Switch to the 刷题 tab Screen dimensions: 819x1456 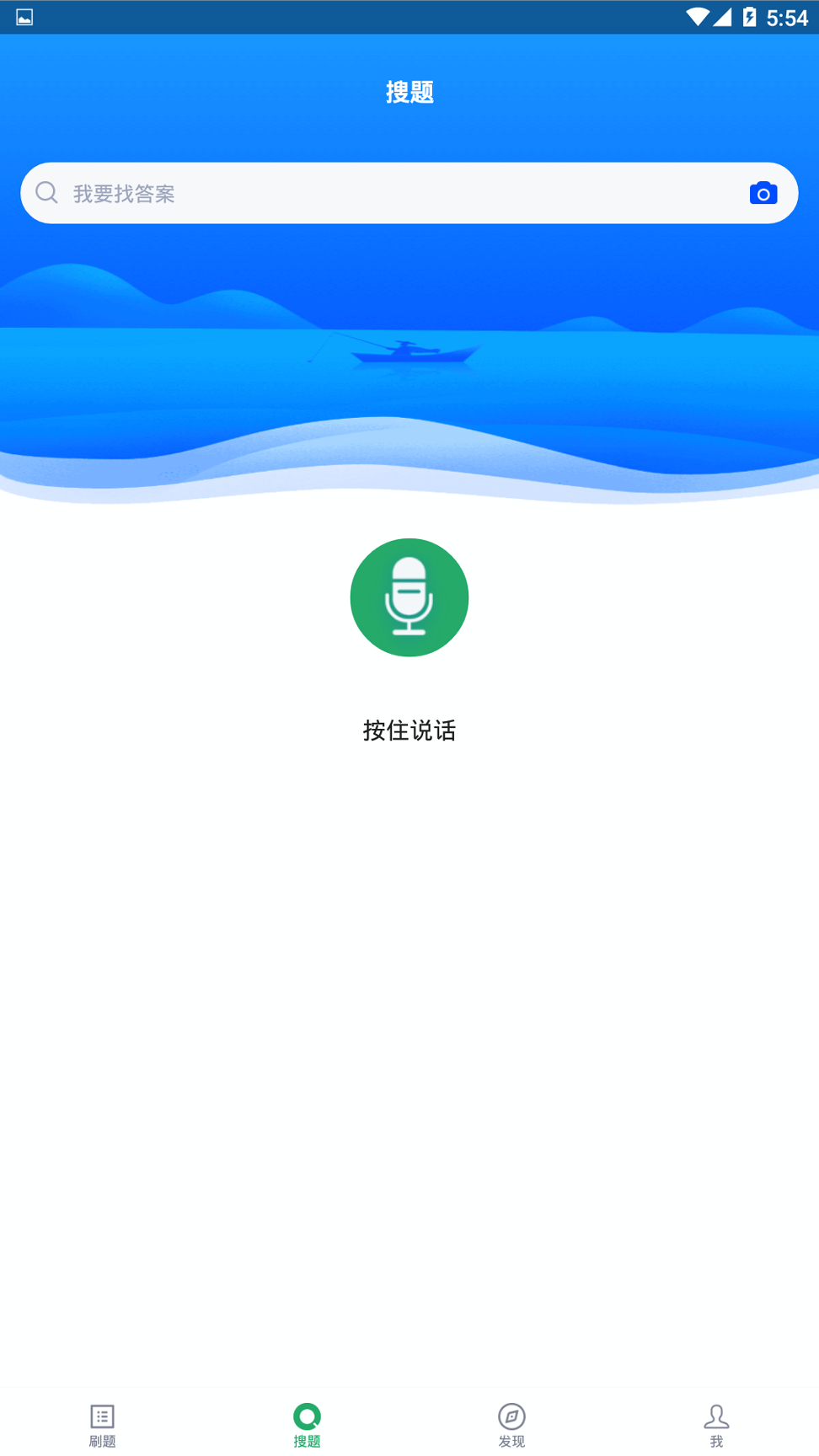coord(101,1422)
